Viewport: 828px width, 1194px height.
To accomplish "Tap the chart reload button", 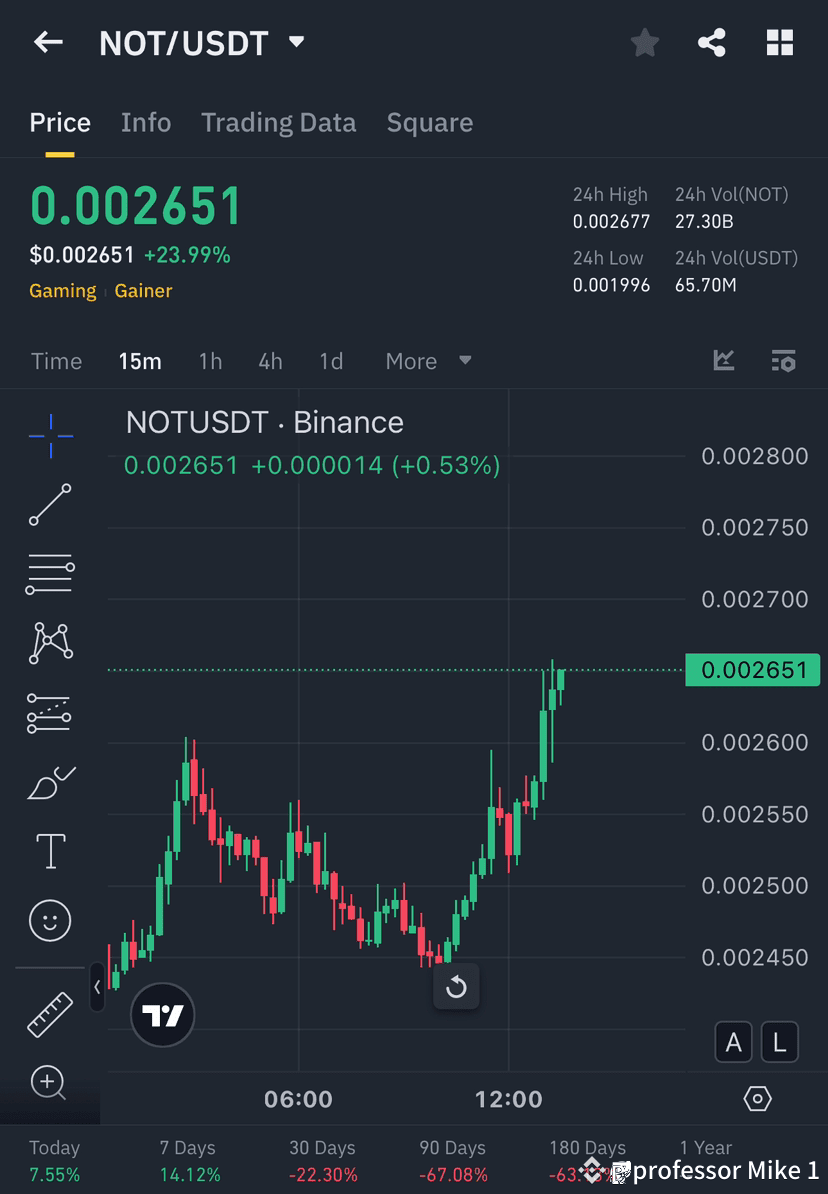I will pos(456,987).
